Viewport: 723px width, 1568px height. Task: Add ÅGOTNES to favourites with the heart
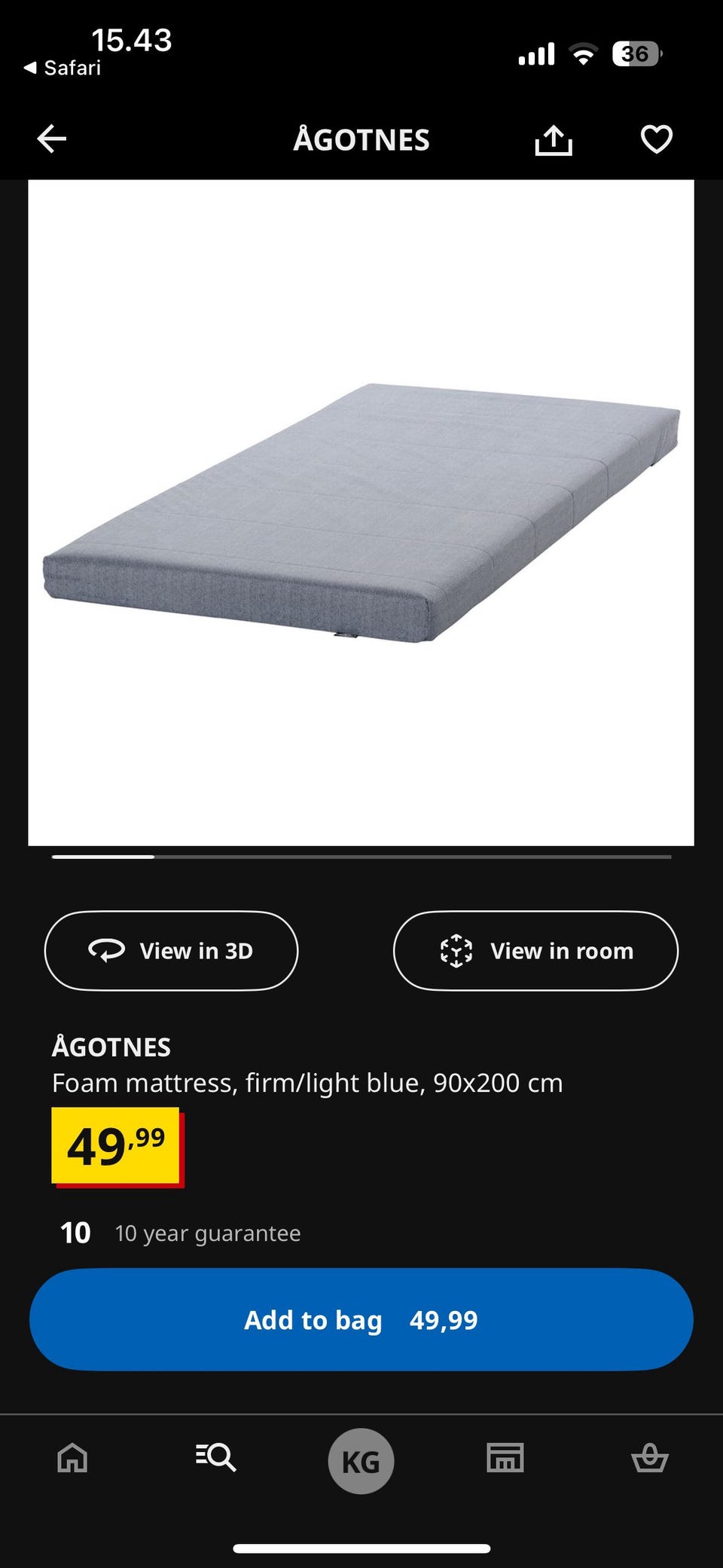coord(656,139)
